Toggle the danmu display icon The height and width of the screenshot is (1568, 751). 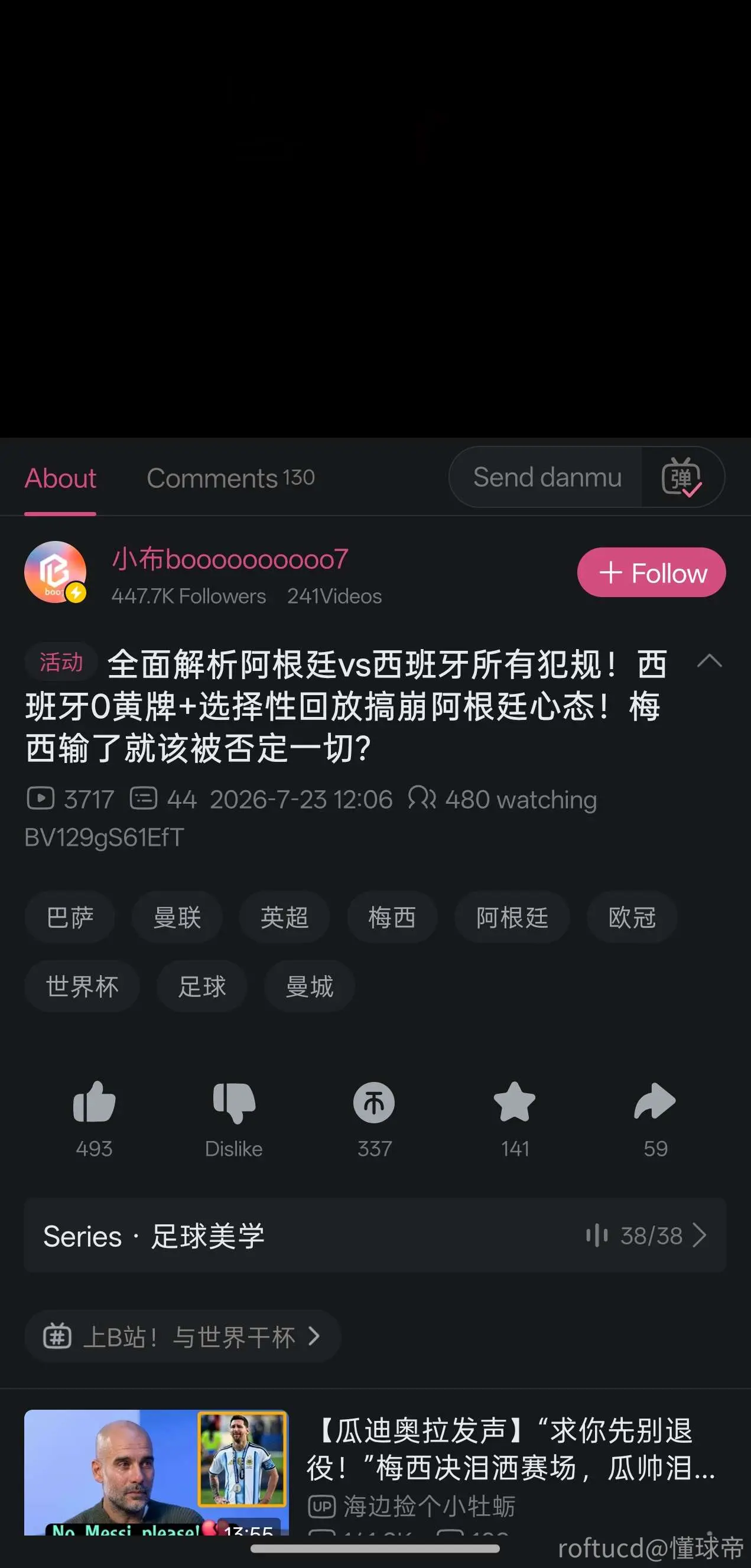click(681, 477)
